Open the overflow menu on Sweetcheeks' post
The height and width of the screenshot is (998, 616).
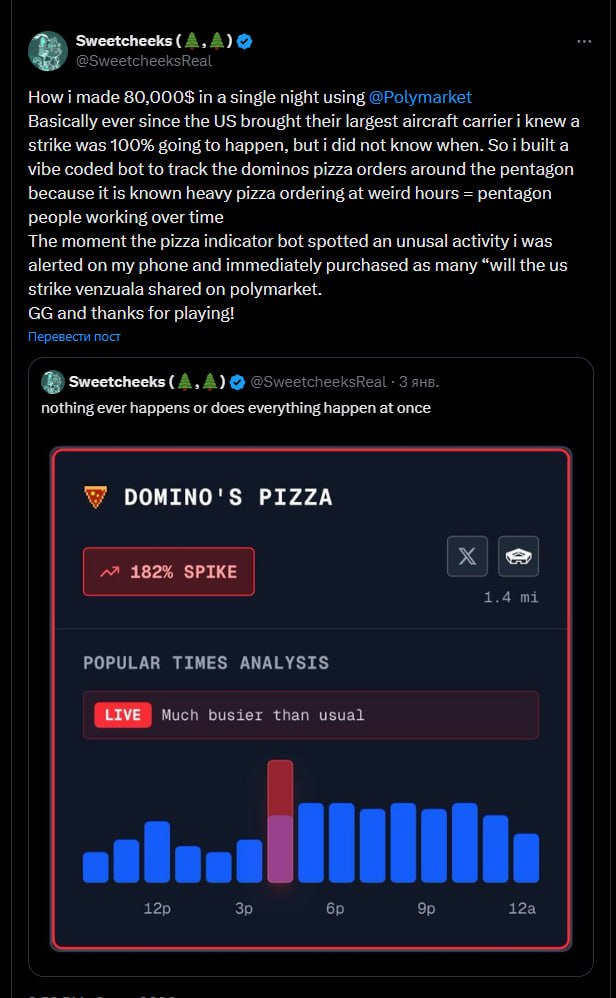(584, 42)
